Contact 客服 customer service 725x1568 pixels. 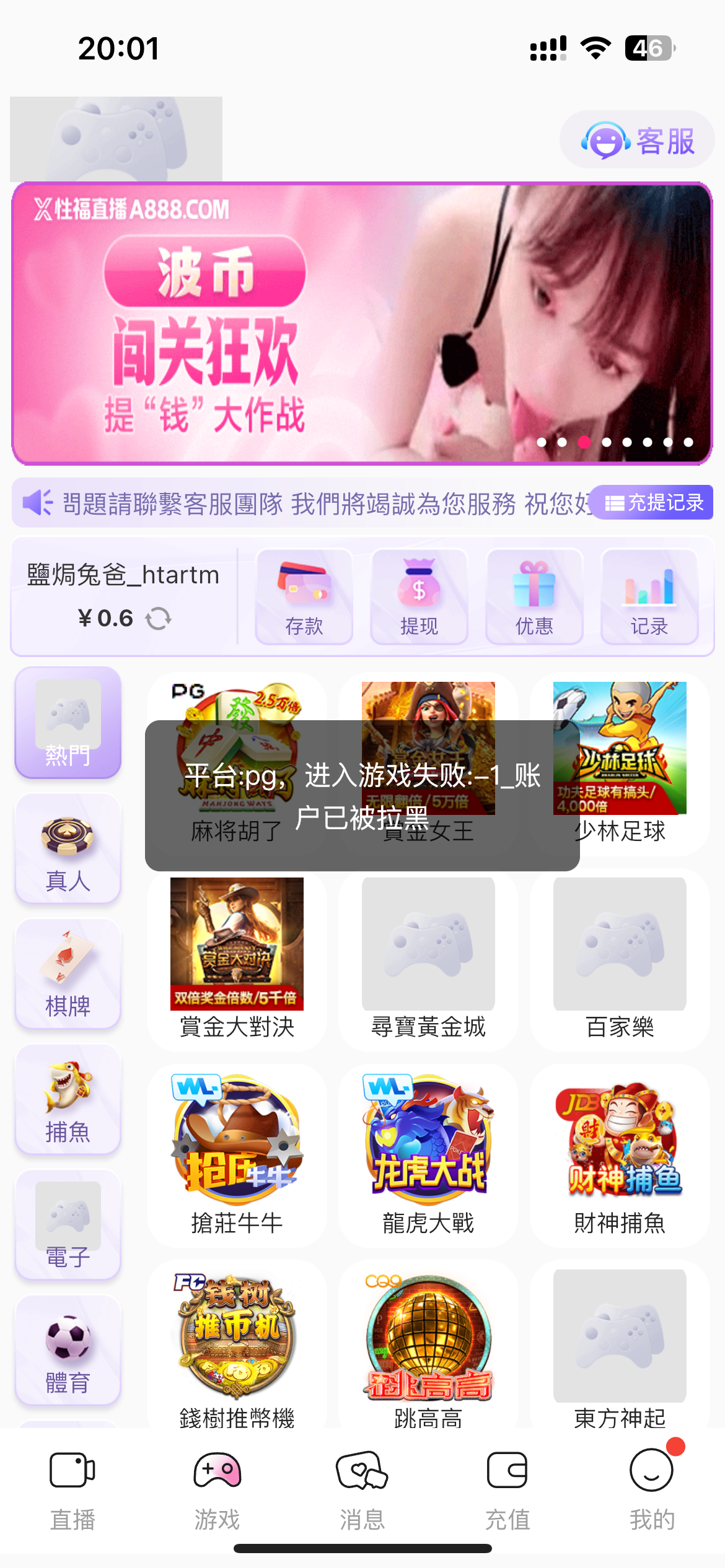point(637,141)
